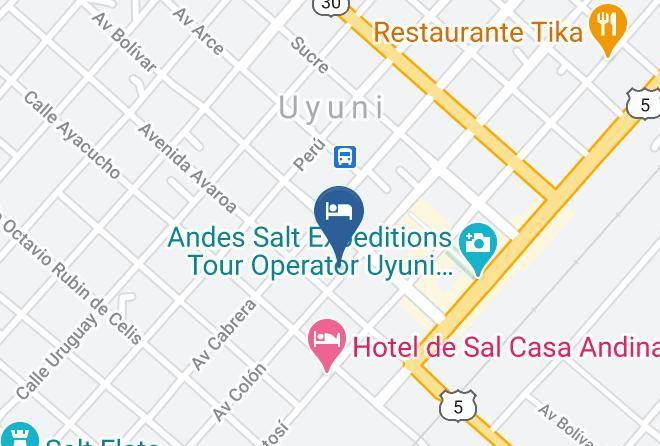Open the Restaurante Tika map marker

point(607,28)
